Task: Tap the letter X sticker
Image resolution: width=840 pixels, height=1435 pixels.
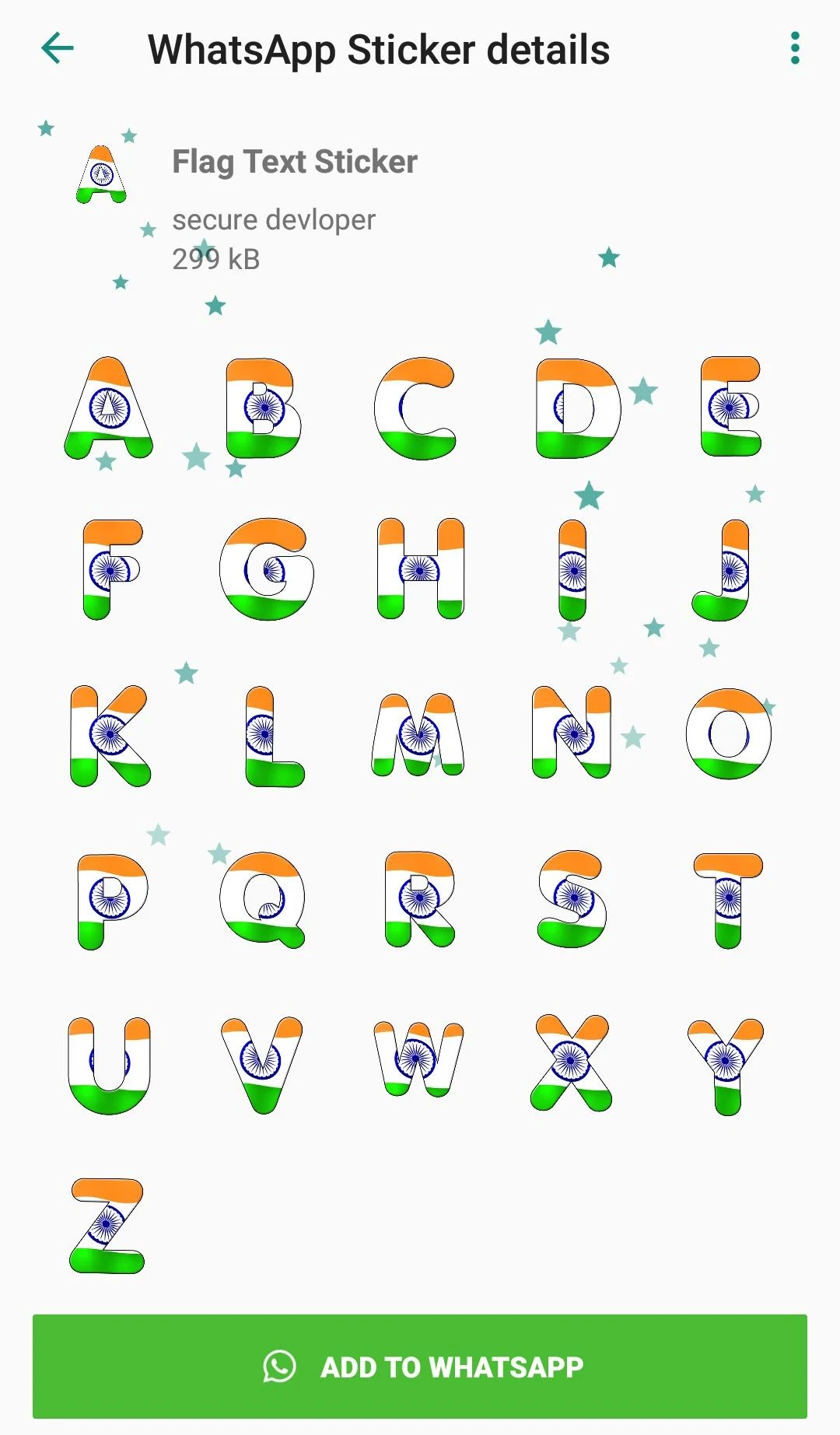Action: [x=572, y=1062]
